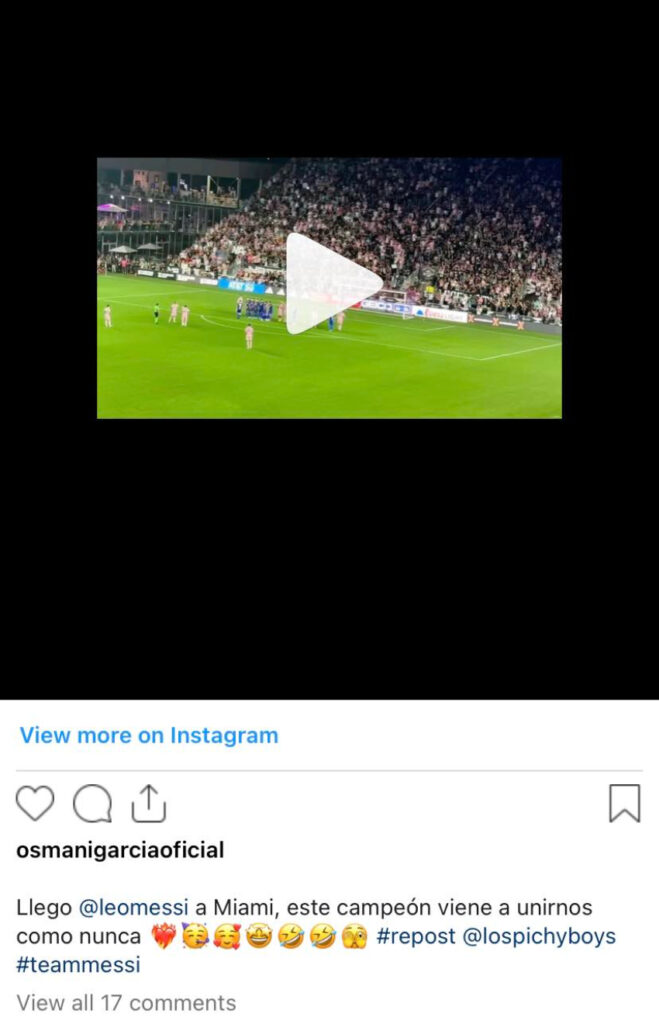Open the #teammessi hashtag
The height and width of the screenshot is (1024, 659).
click(x=78, y=965)
